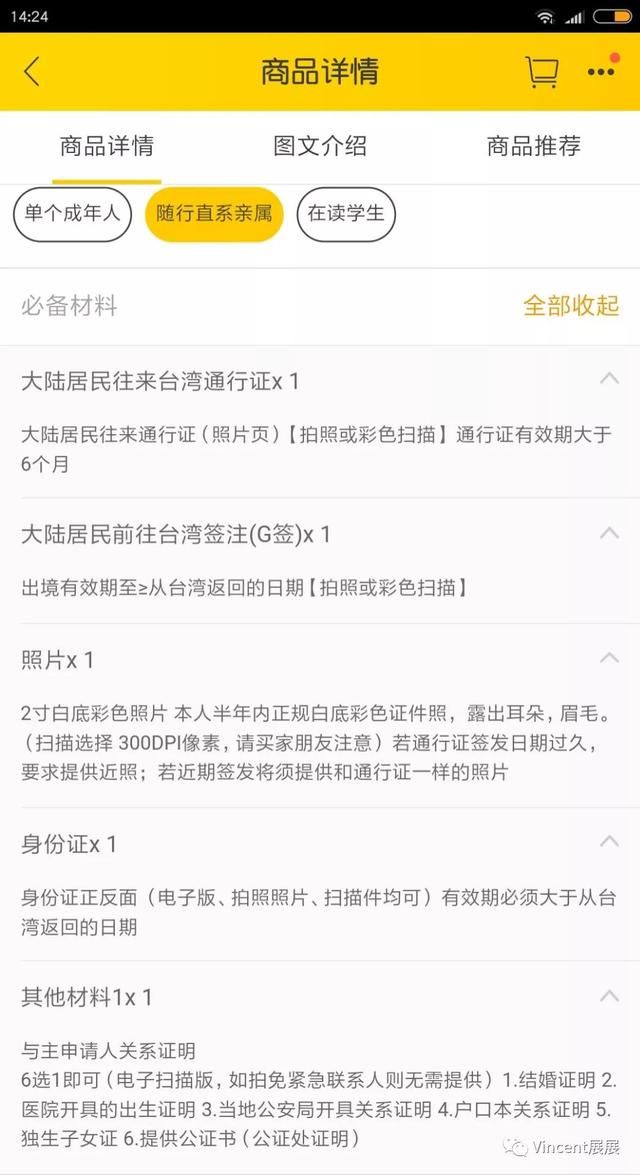This screenshot has height=1175, width=640.
Task: Open the three-dot overflow menu
Action: [601, 72]
